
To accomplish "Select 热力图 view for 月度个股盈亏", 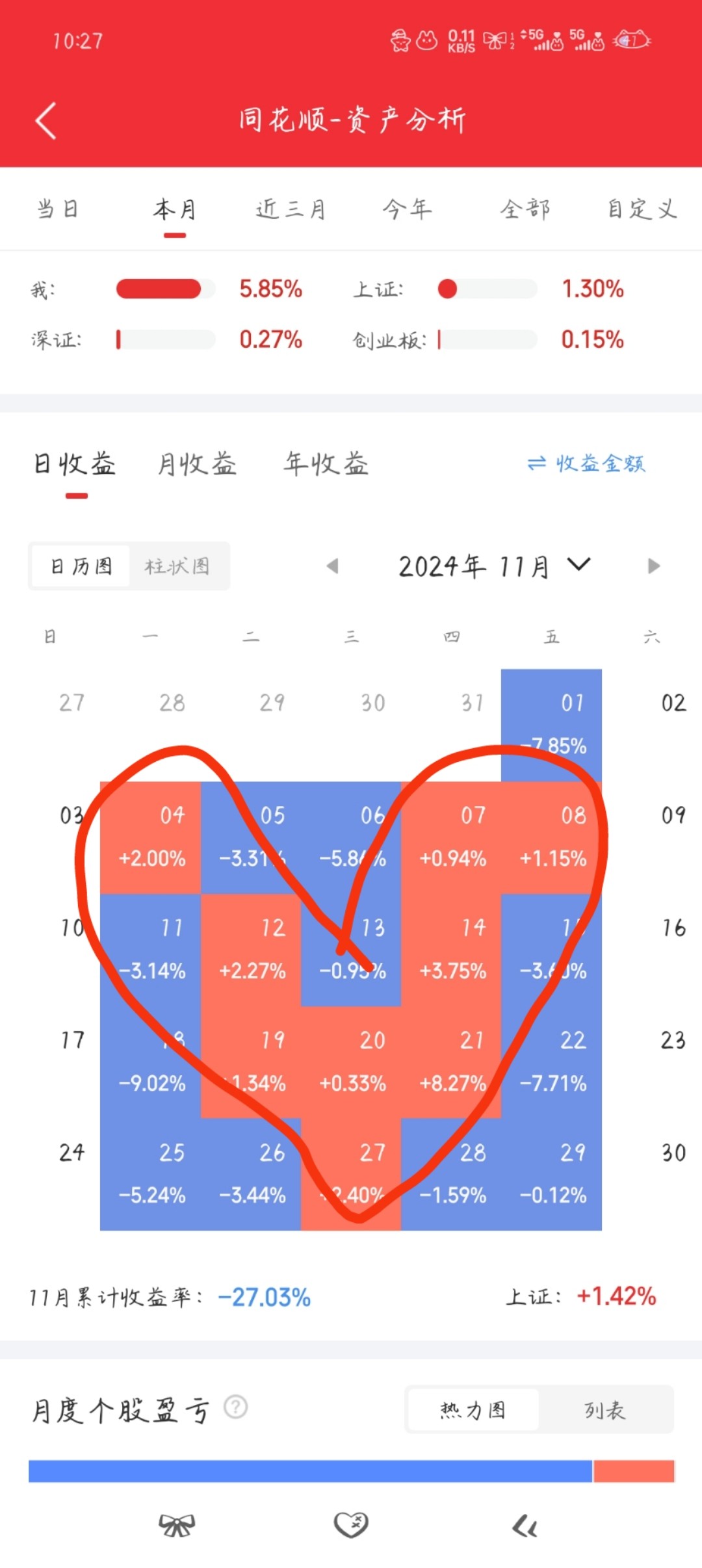I will coord(473,1410).
